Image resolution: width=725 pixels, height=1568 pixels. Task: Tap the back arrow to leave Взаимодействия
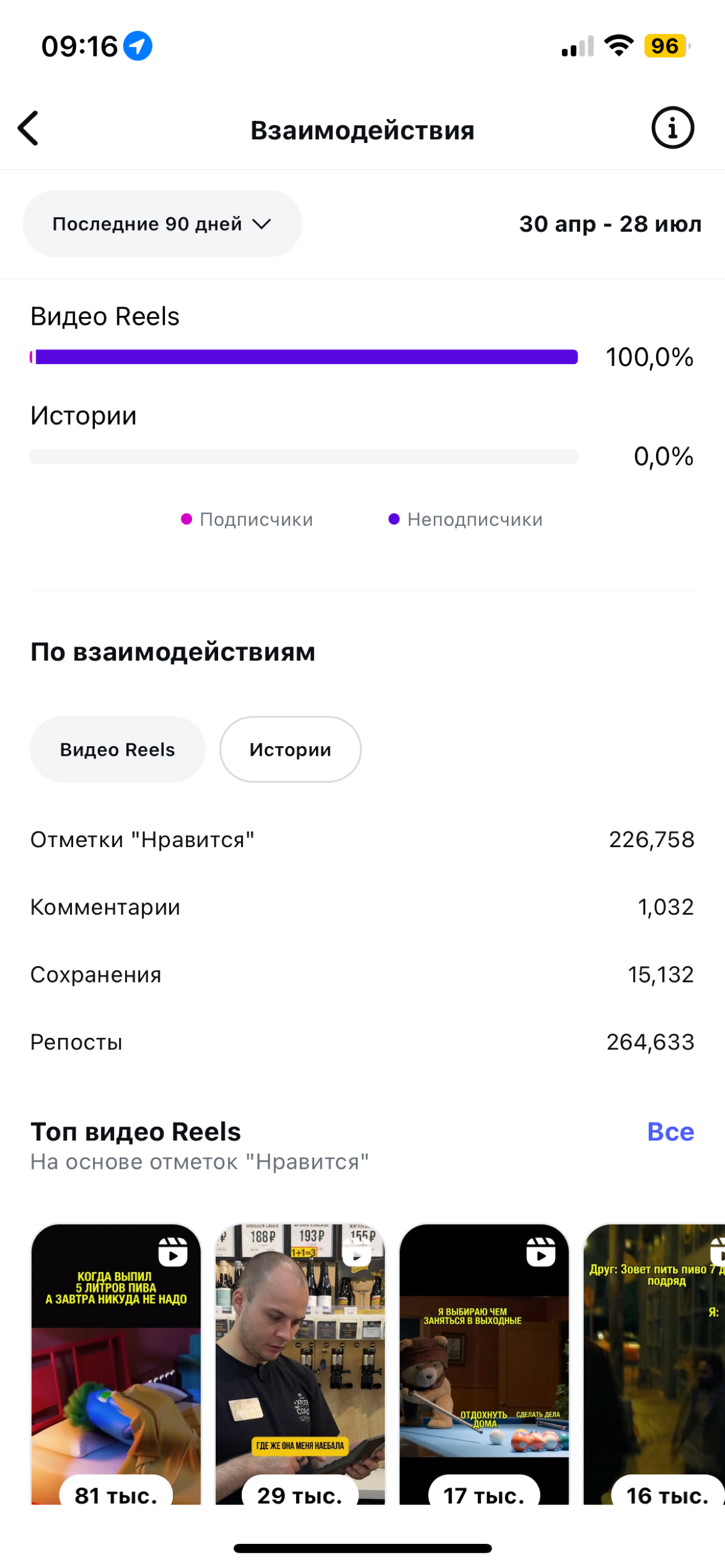click(28, 129)
